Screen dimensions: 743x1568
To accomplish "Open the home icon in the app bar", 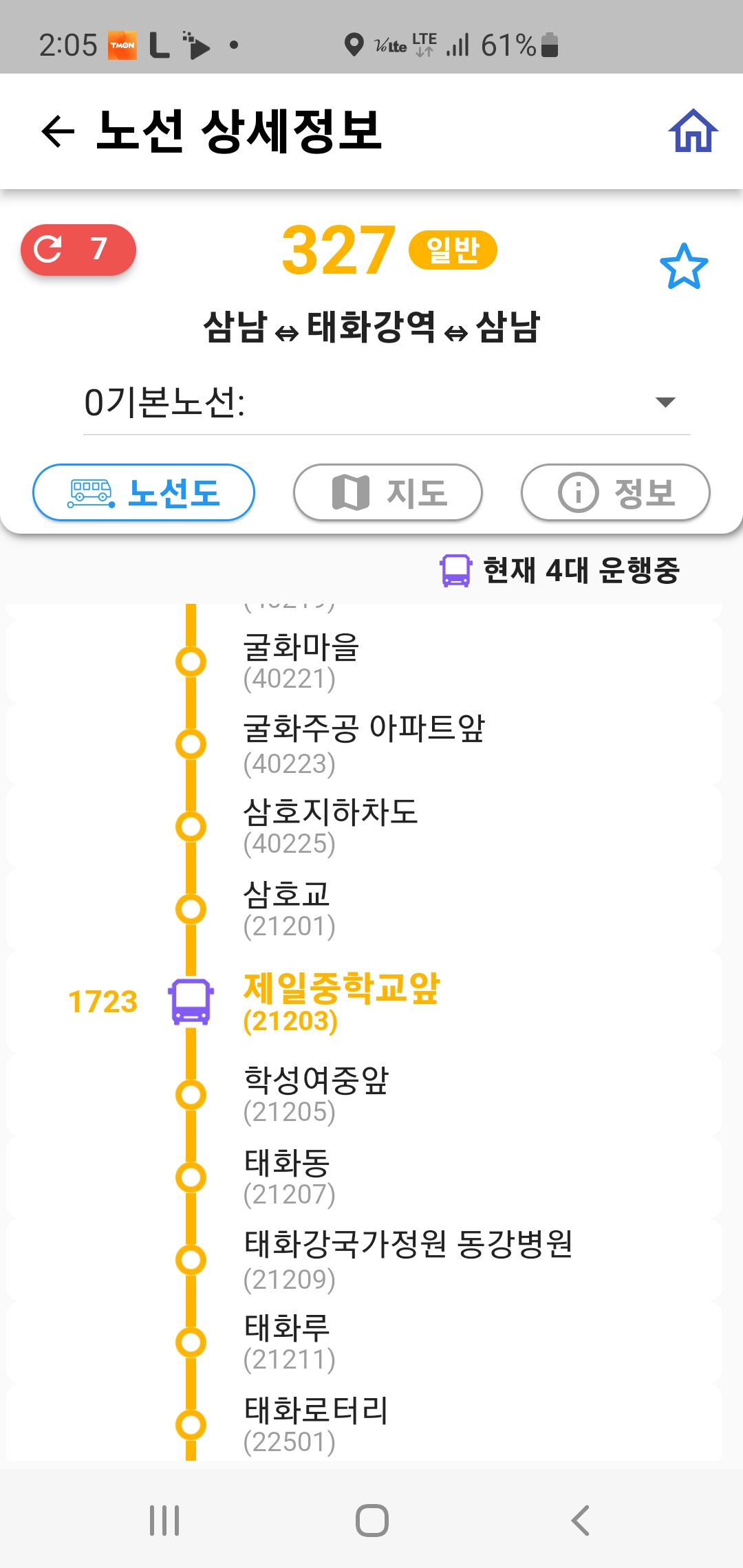I will tap(693, 131).
